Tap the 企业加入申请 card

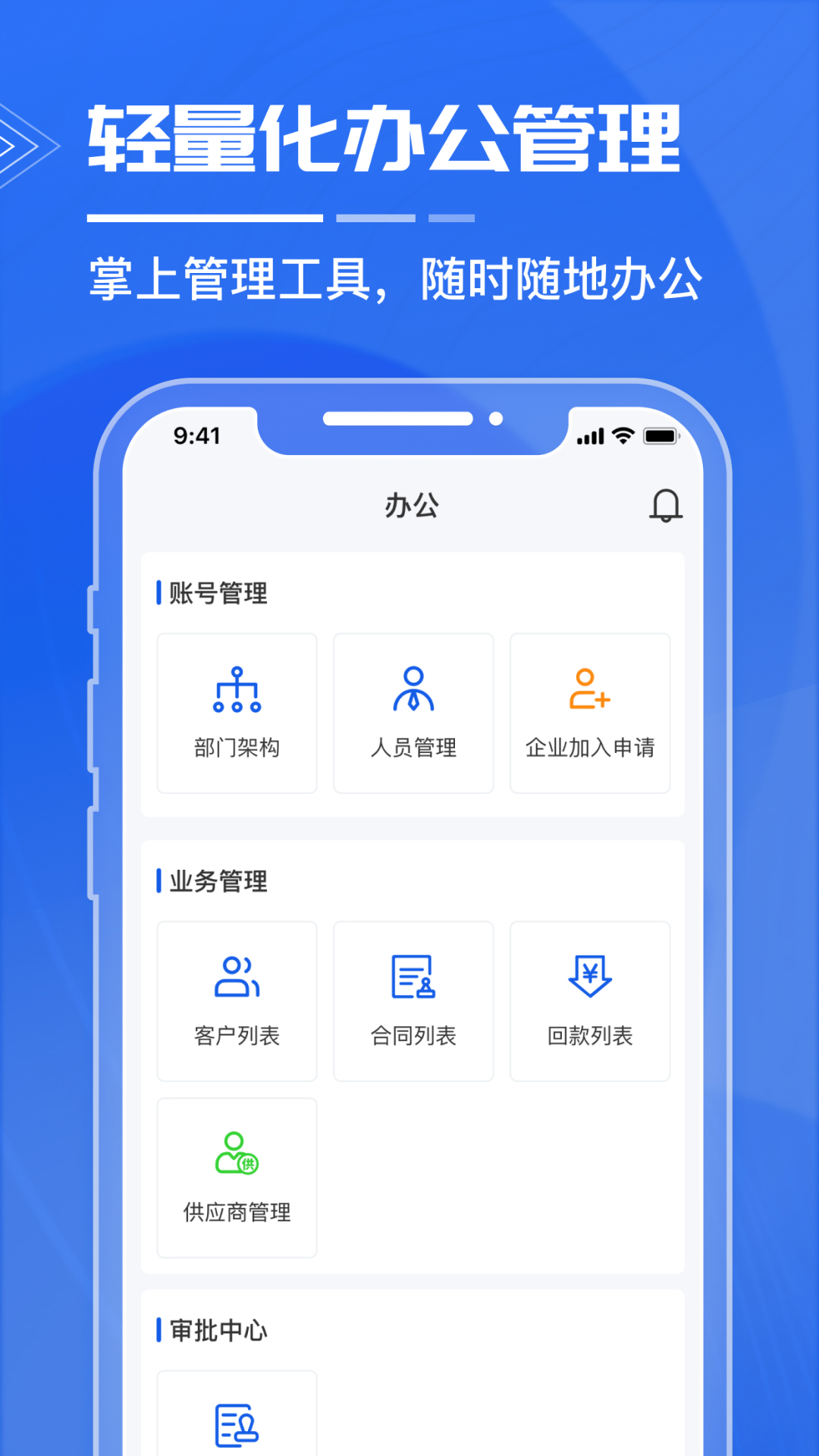589,711
